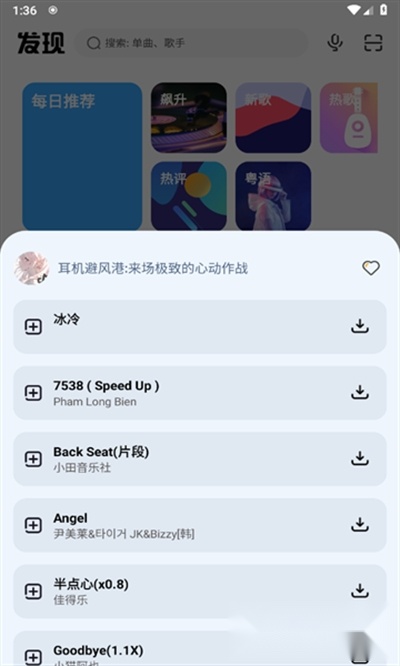Add 7538 ( Speed Up ) with plus icon
The image size is (400, 666).
click(x=33, y=393)
